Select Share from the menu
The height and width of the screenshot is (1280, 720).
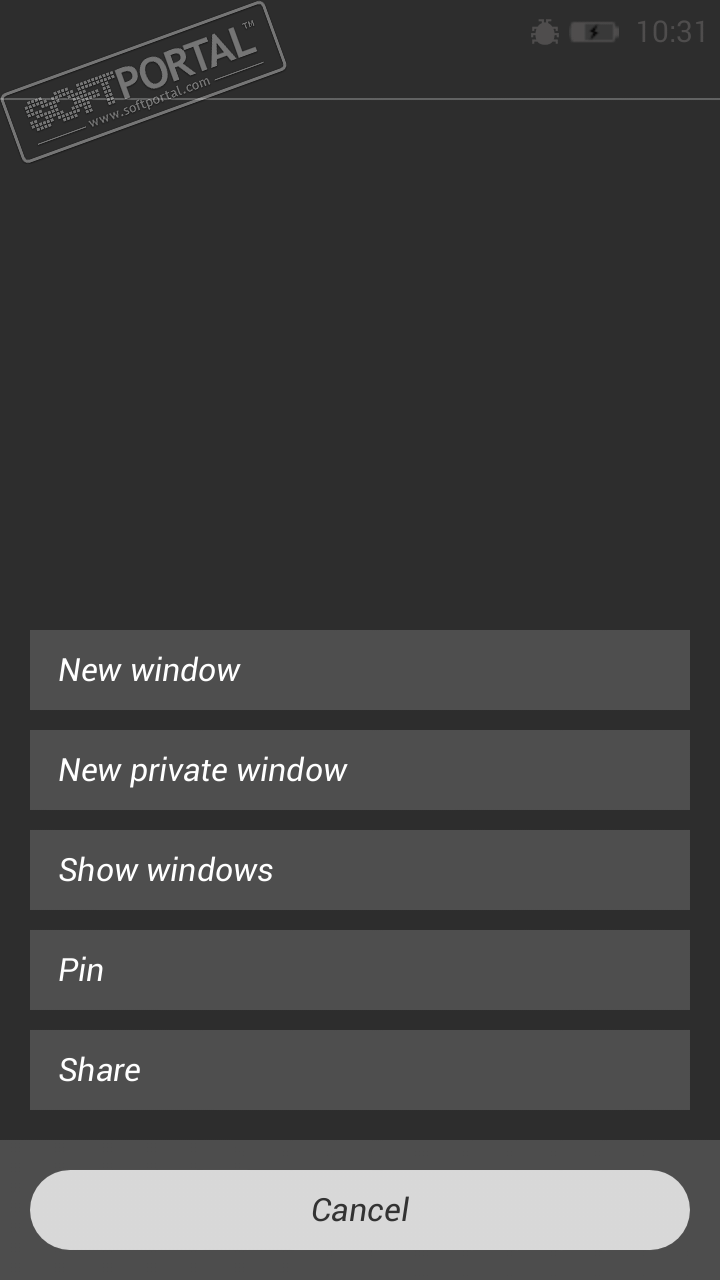point(360,1070)
